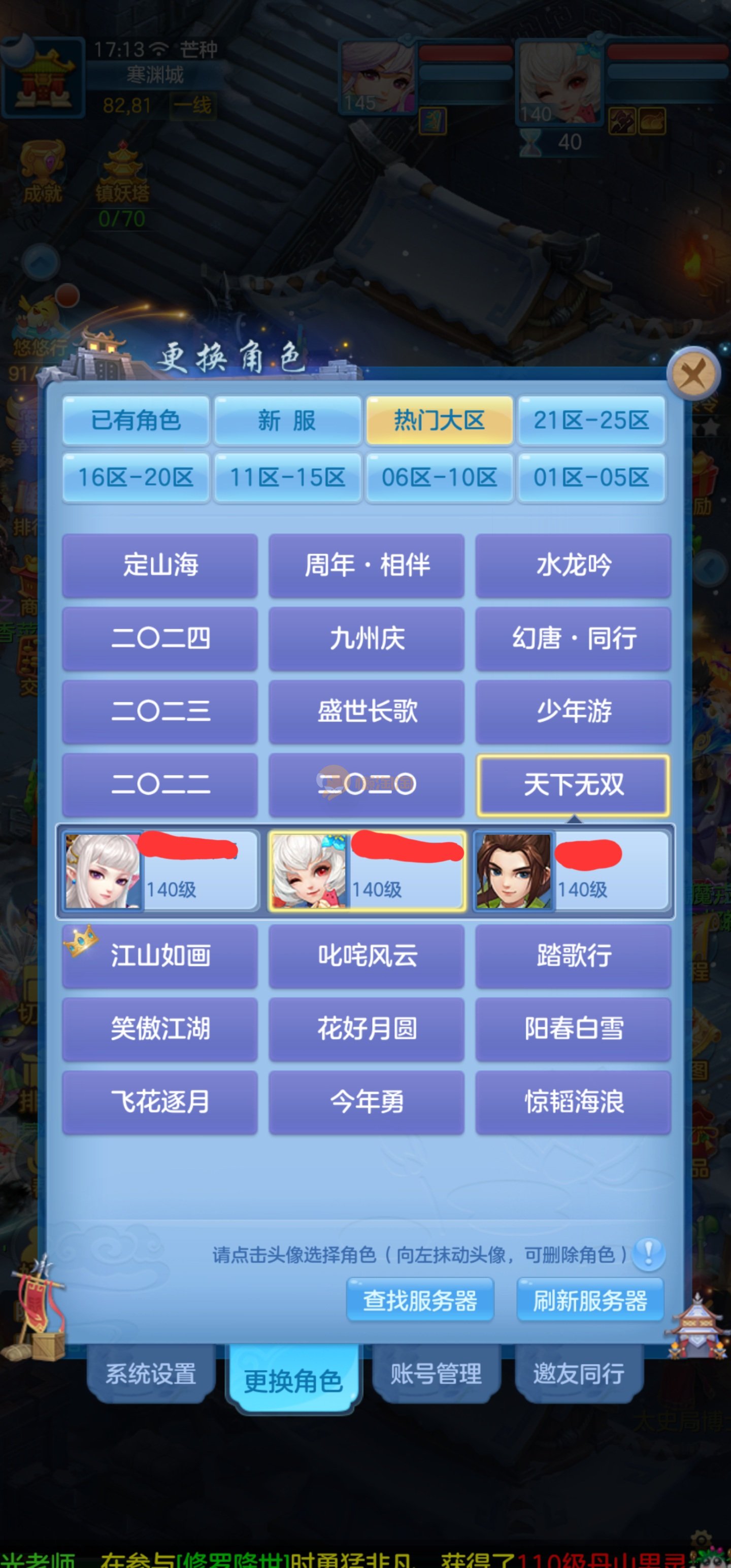The height and width of the screenshot is (1568, 731).
Task: Choose the 惊韬海浪 server
Action: [x=573, y=1102]
